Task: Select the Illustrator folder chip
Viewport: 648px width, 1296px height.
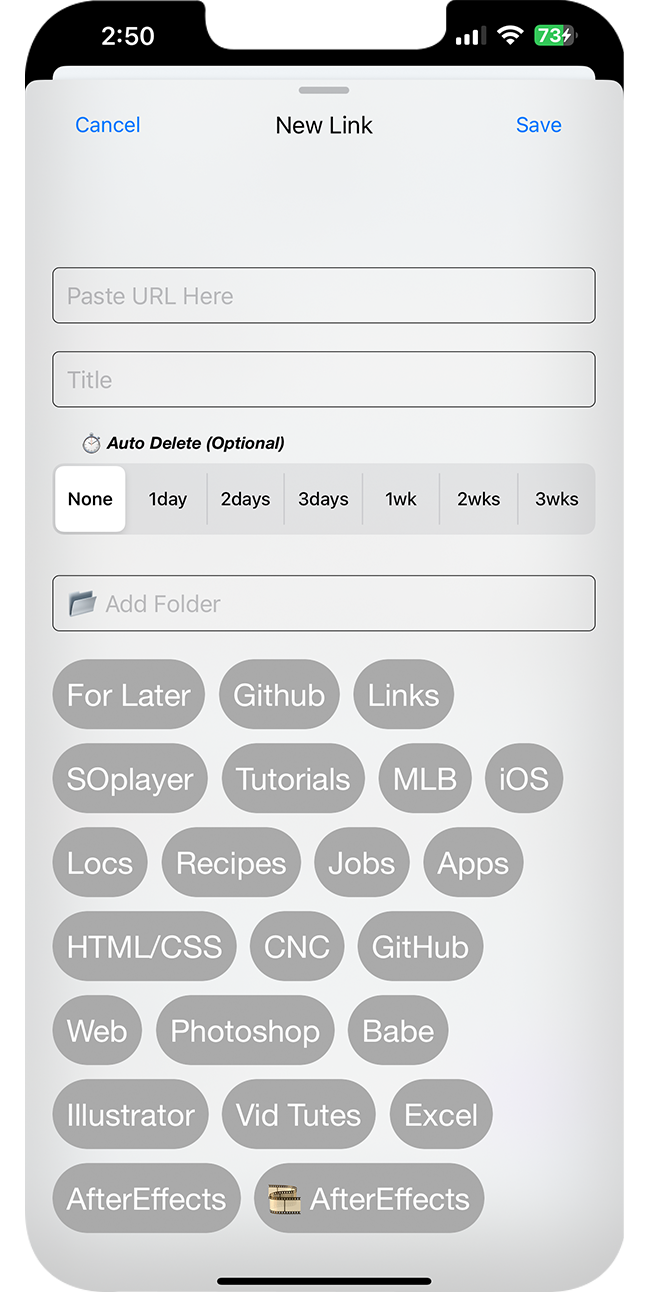Action: point(130,1115)
